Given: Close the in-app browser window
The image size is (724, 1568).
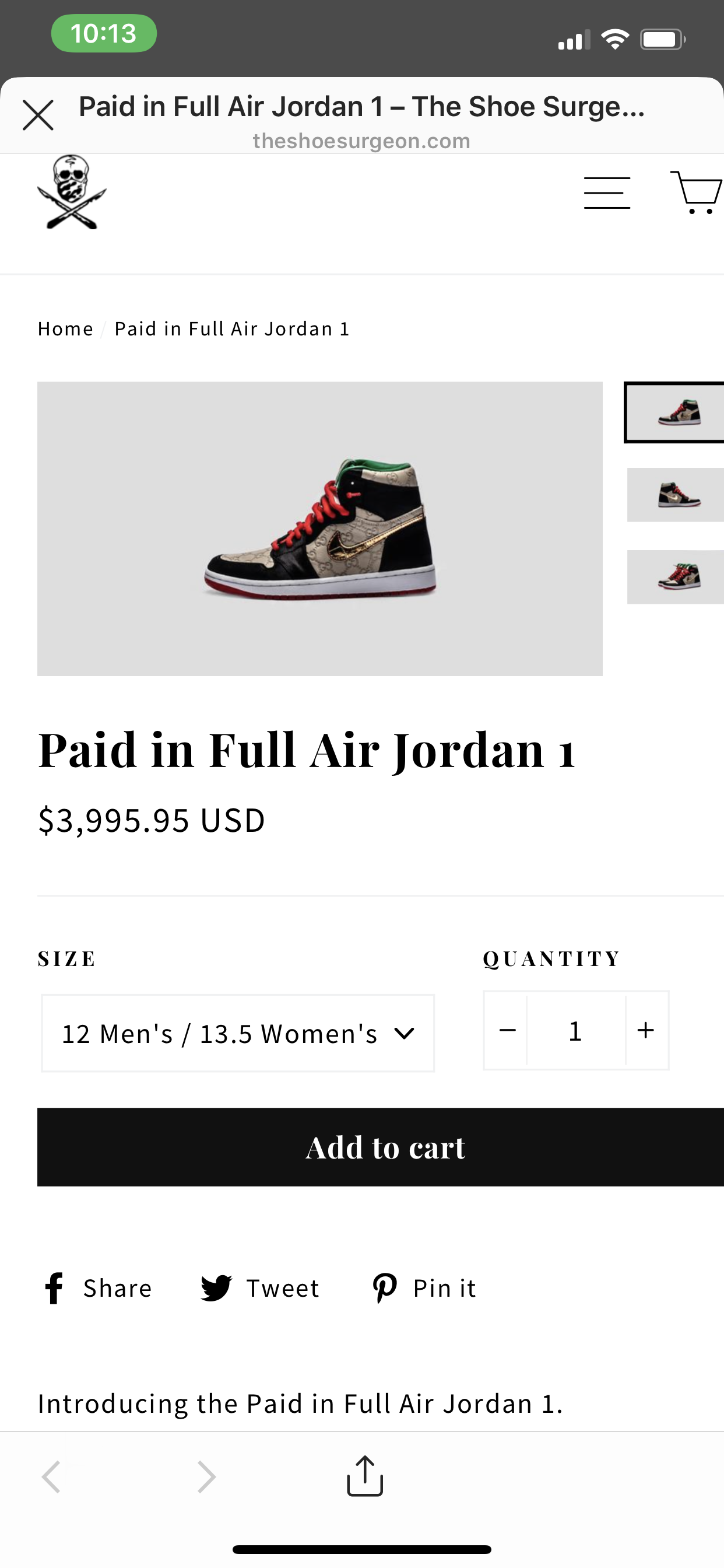Looking at the screenshot, I should (38, 115).
